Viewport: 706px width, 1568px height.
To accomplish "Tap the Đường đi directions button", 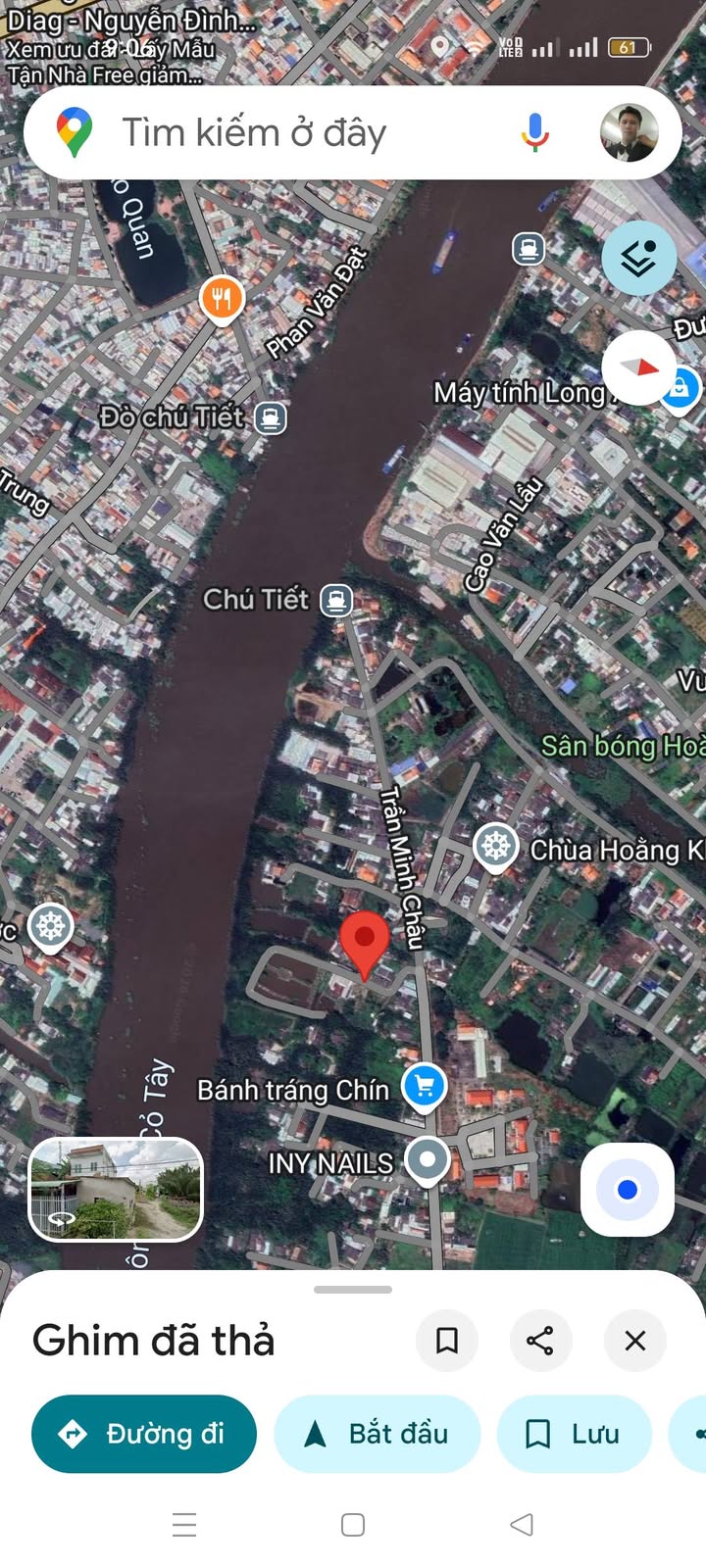I will (144, 1434).
